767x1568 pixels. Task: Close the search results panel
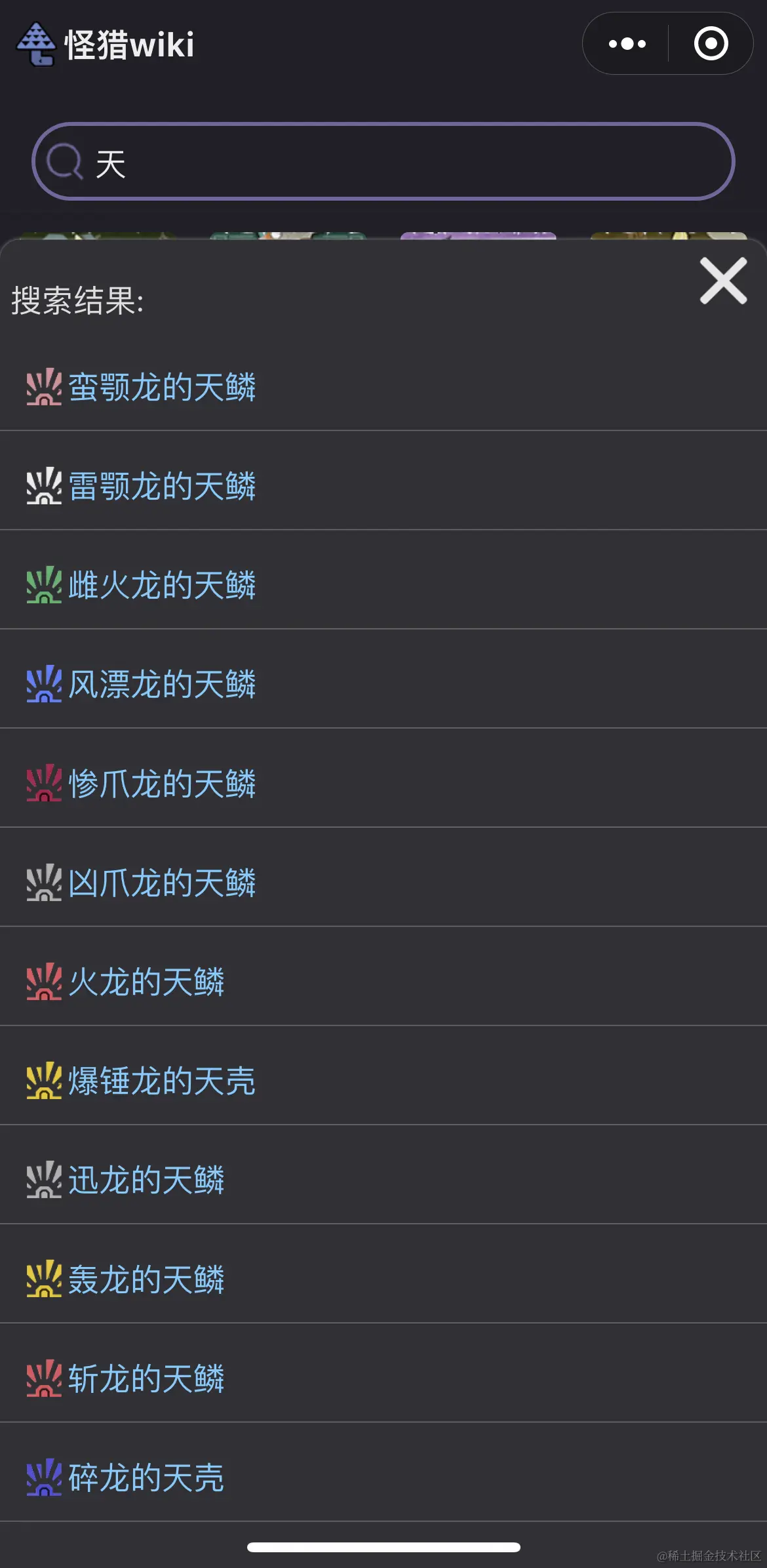pos(723,281)
